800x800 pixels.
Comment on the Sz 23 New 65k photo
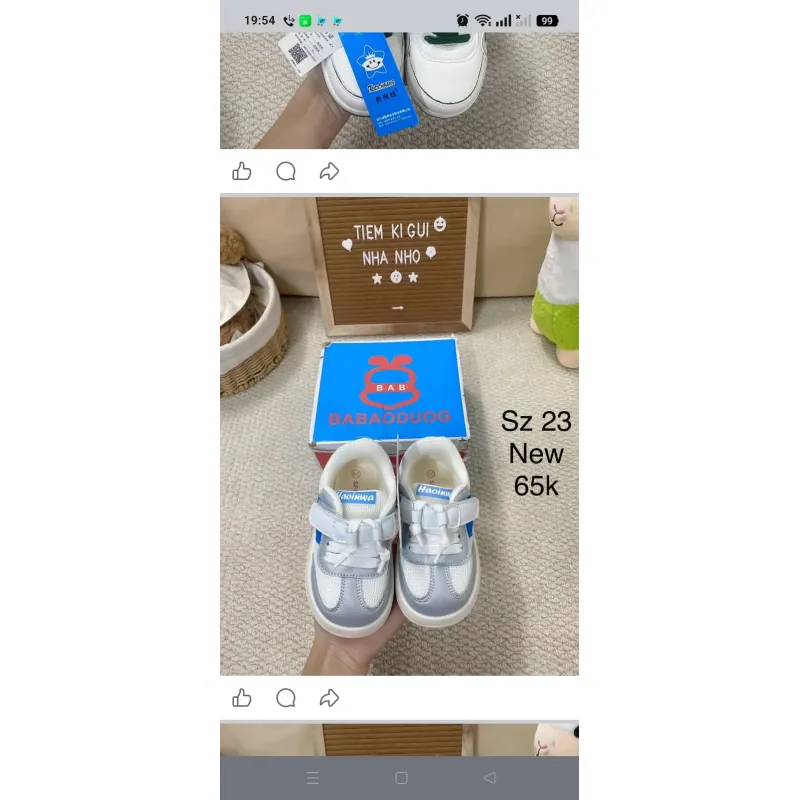click(286, 698)
